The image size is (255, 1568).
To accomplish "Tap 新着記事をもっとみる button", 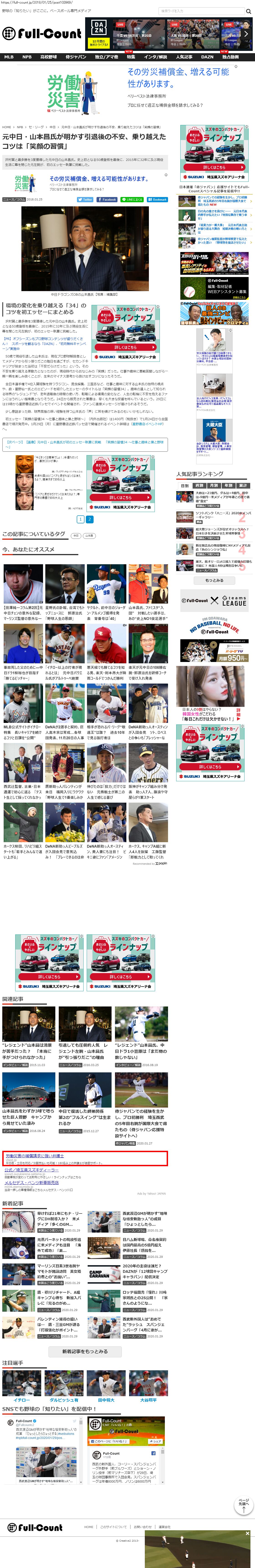I will (85, 1351).
